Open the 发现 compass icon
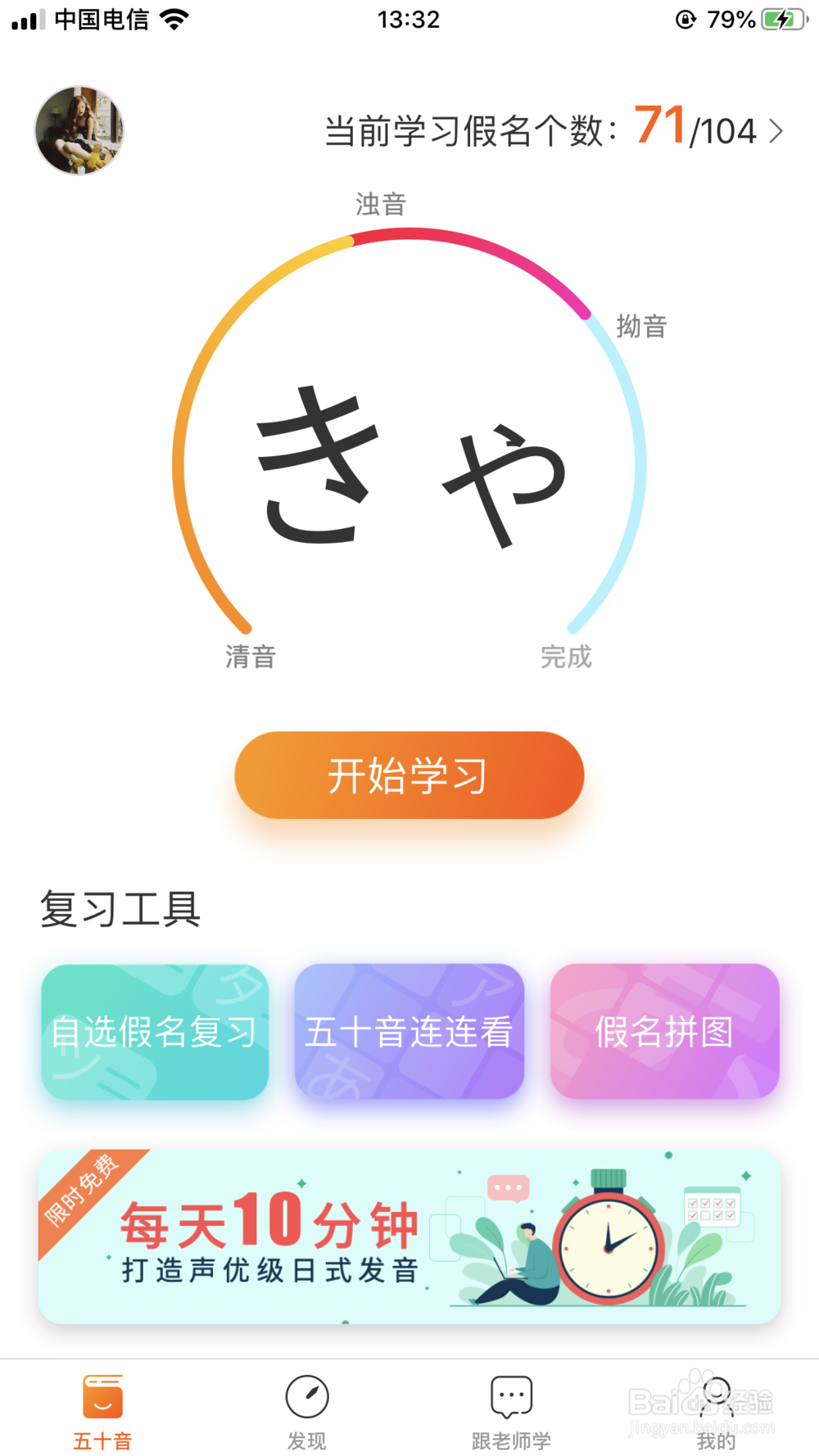 pyautogui.click(x=307, y=1396)
